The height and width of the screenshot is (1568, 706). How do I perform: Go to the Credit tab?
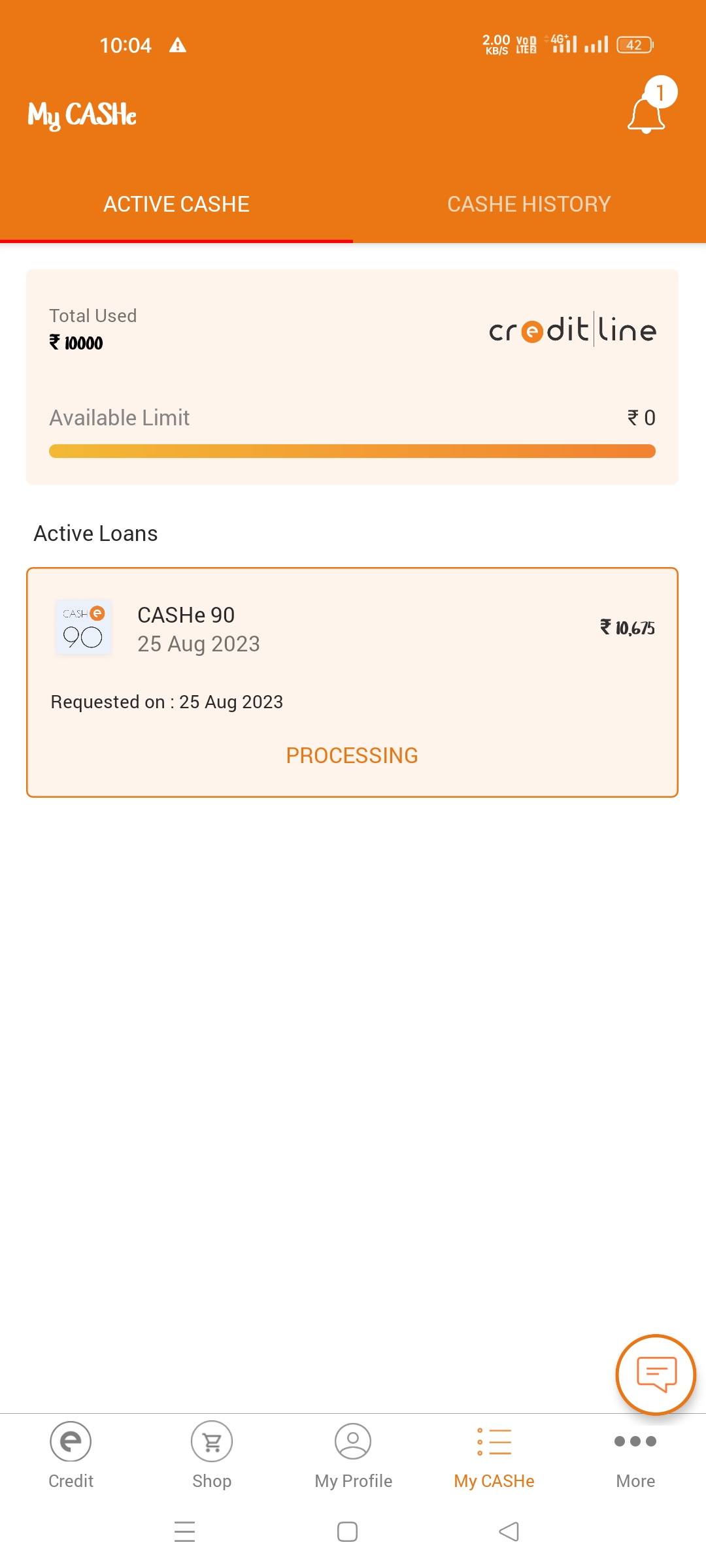[71, 1454]
